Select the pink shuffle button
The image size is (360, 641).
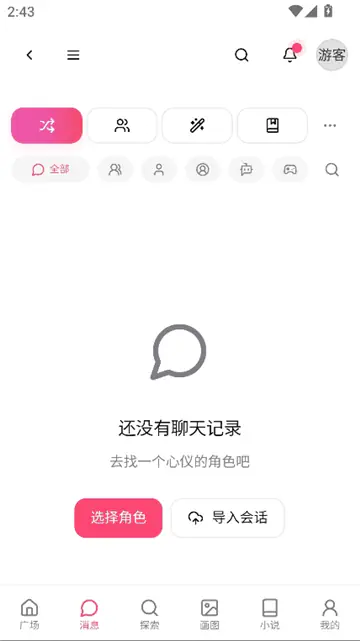47,126
